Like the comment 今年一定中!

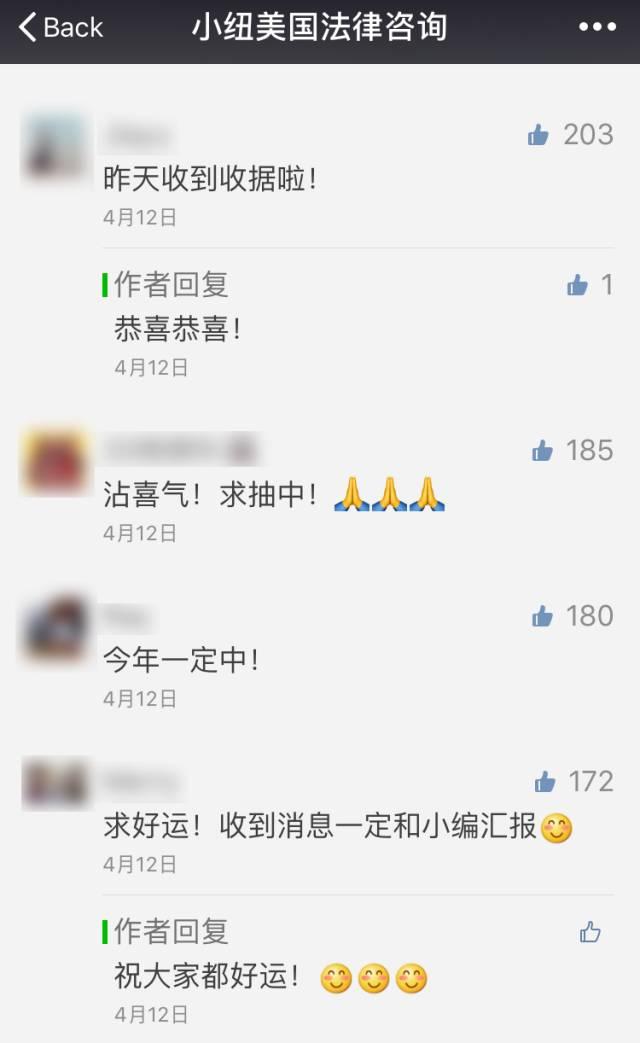pyautogui.click(x=543, y=617)
